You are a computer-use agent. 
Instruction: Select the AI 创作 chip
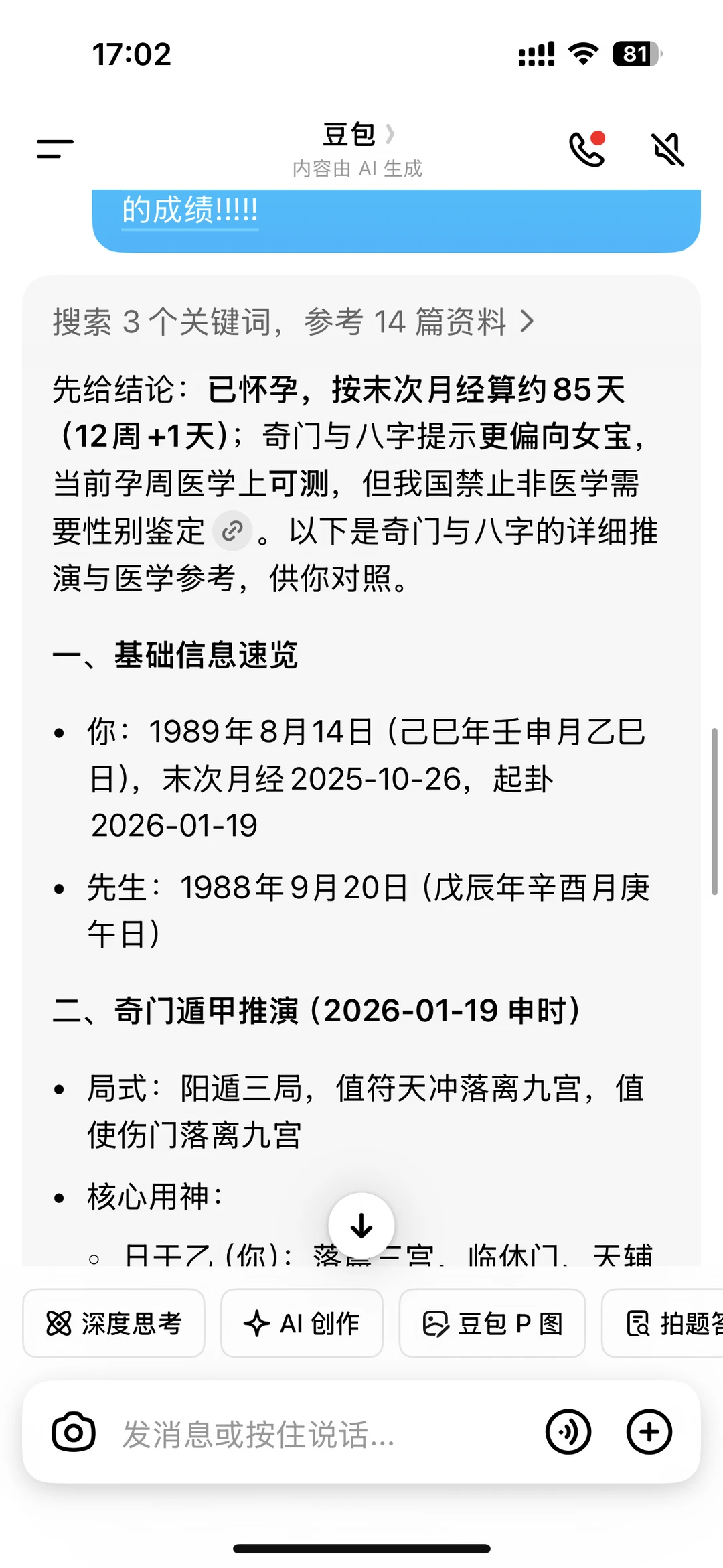click(302, 1324)
